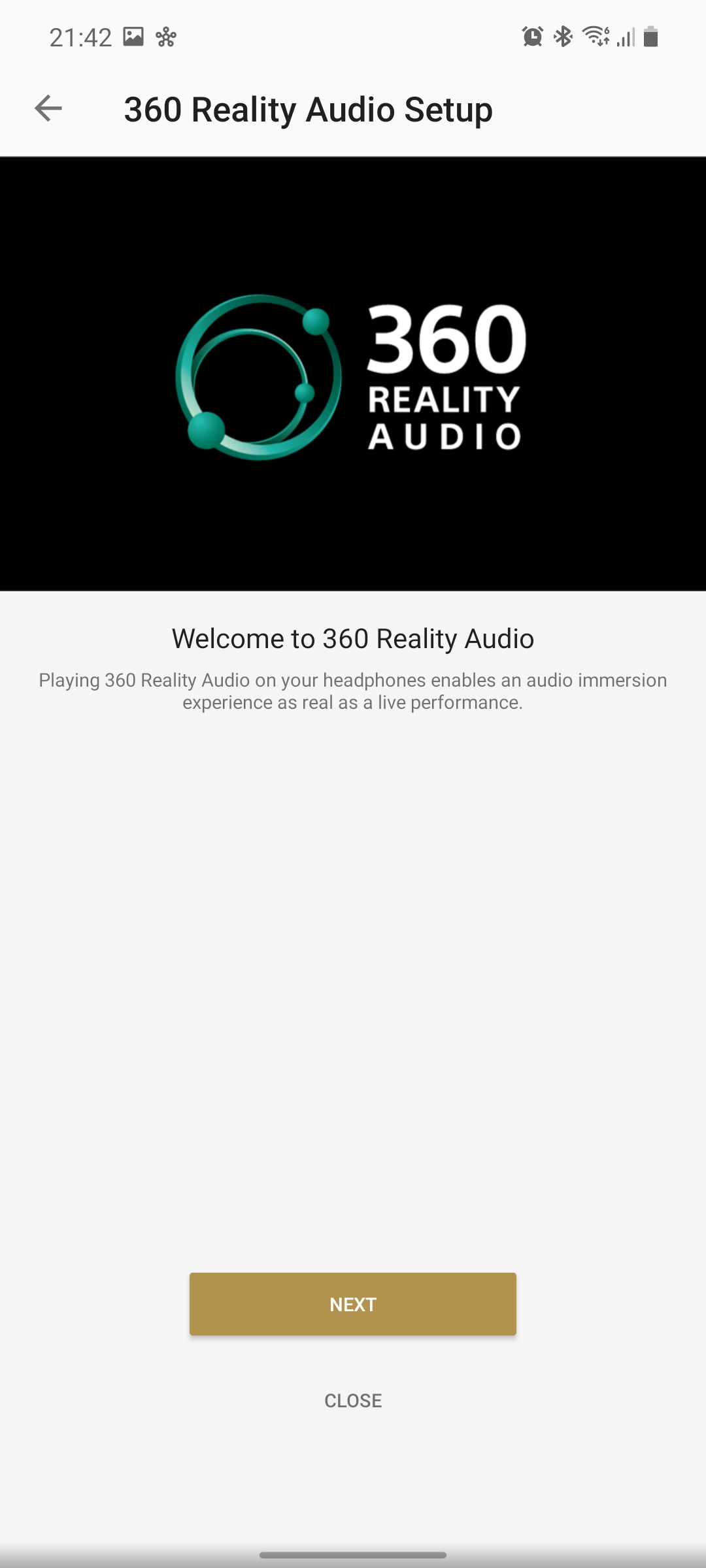Close the 360 Reality Audio setup

353,1400
